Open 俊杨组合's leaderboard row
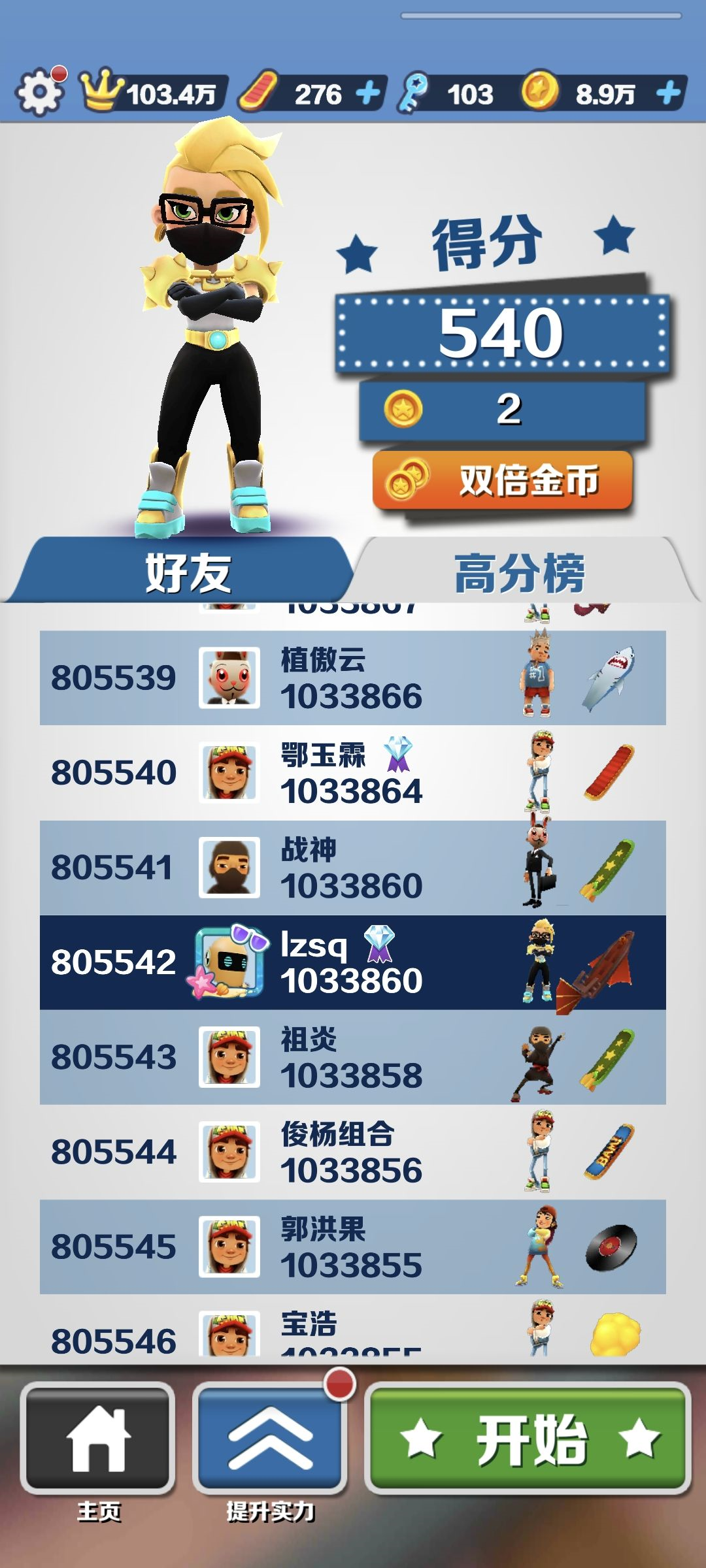Viewport: 706px width, 1568px height. click(x=353, y=1151)
